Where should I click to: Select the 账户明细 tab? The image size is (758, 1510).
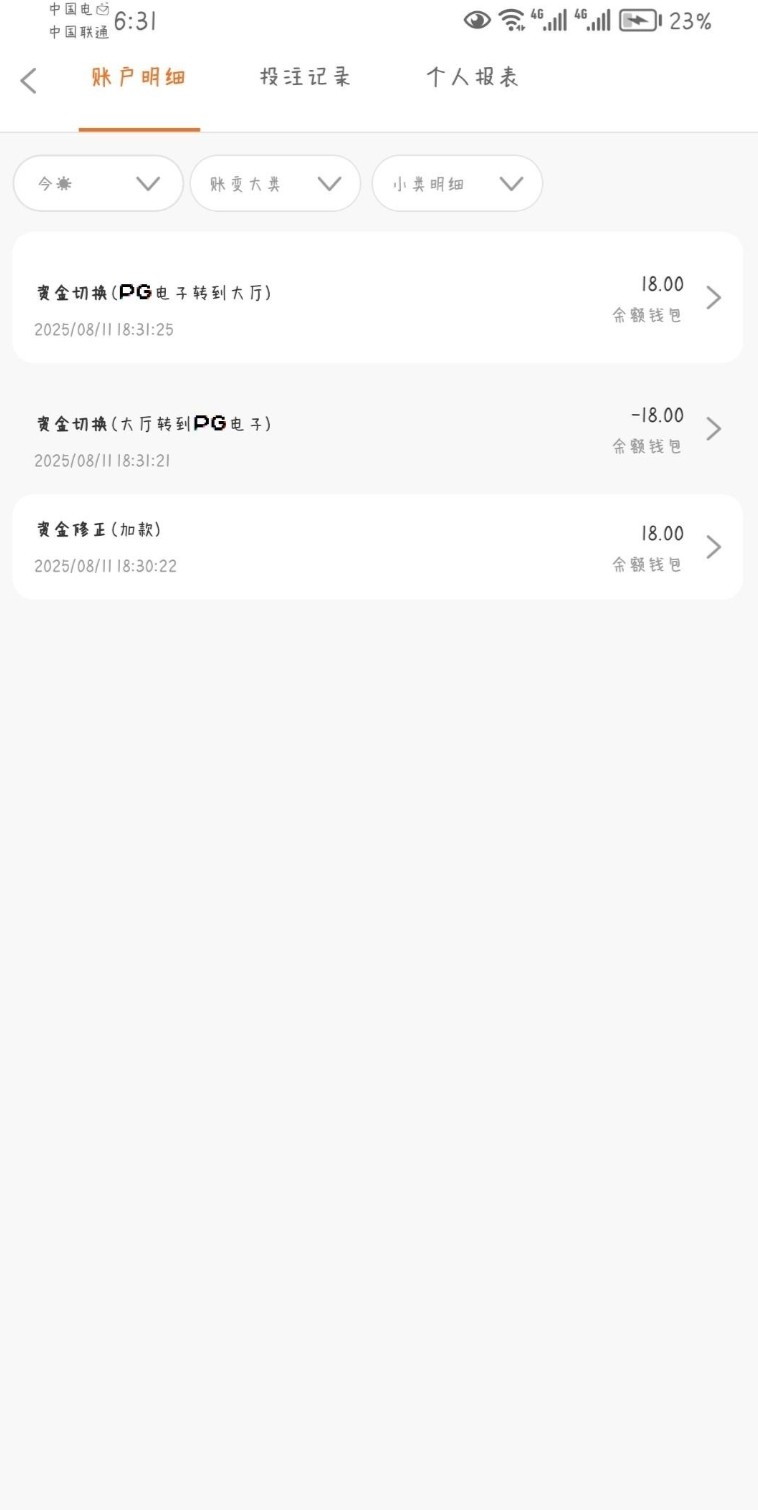pyautogui.click(x=139, y=78)
